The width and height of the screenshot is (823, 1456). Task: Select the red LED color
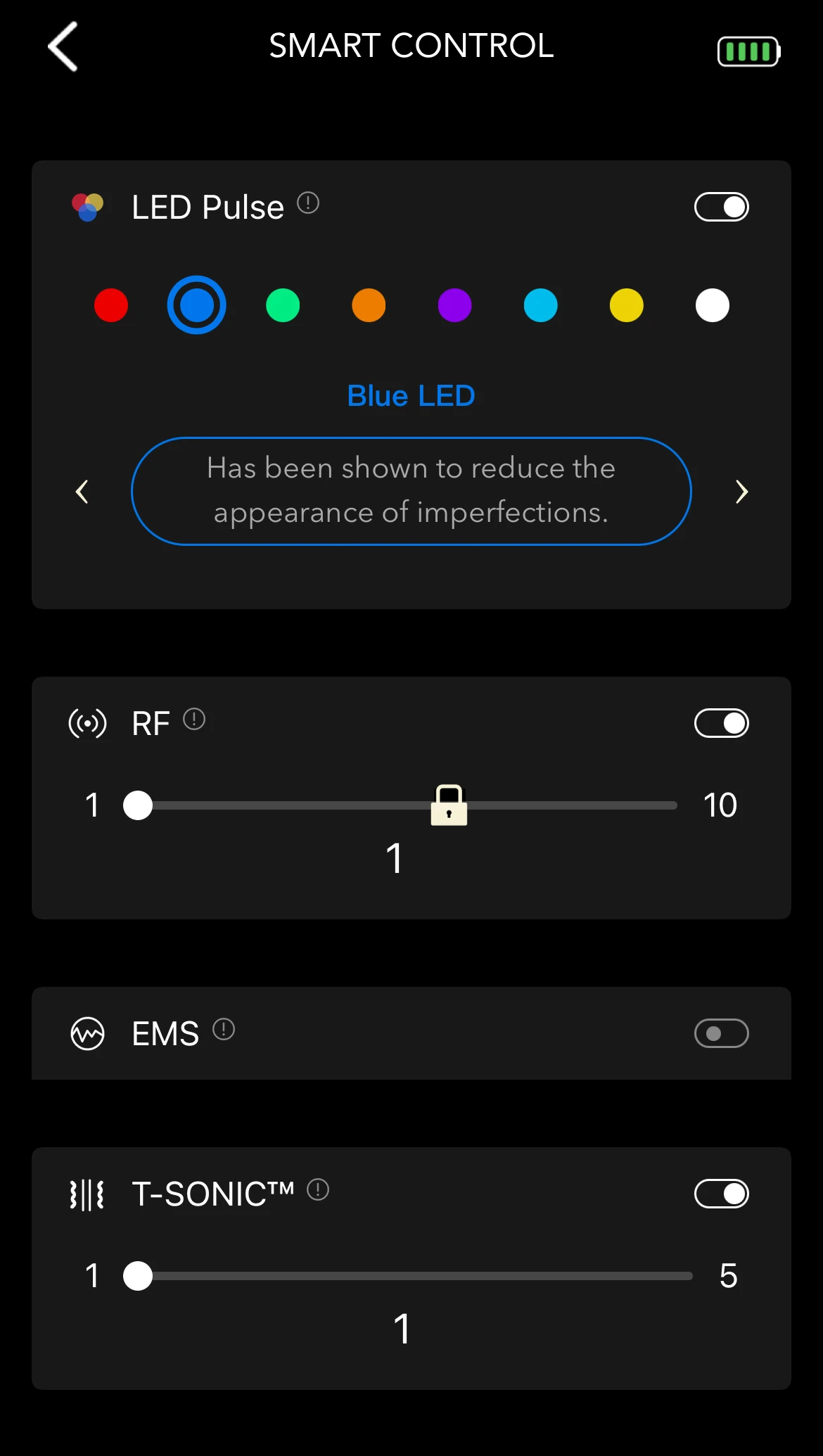click(111, 305)
